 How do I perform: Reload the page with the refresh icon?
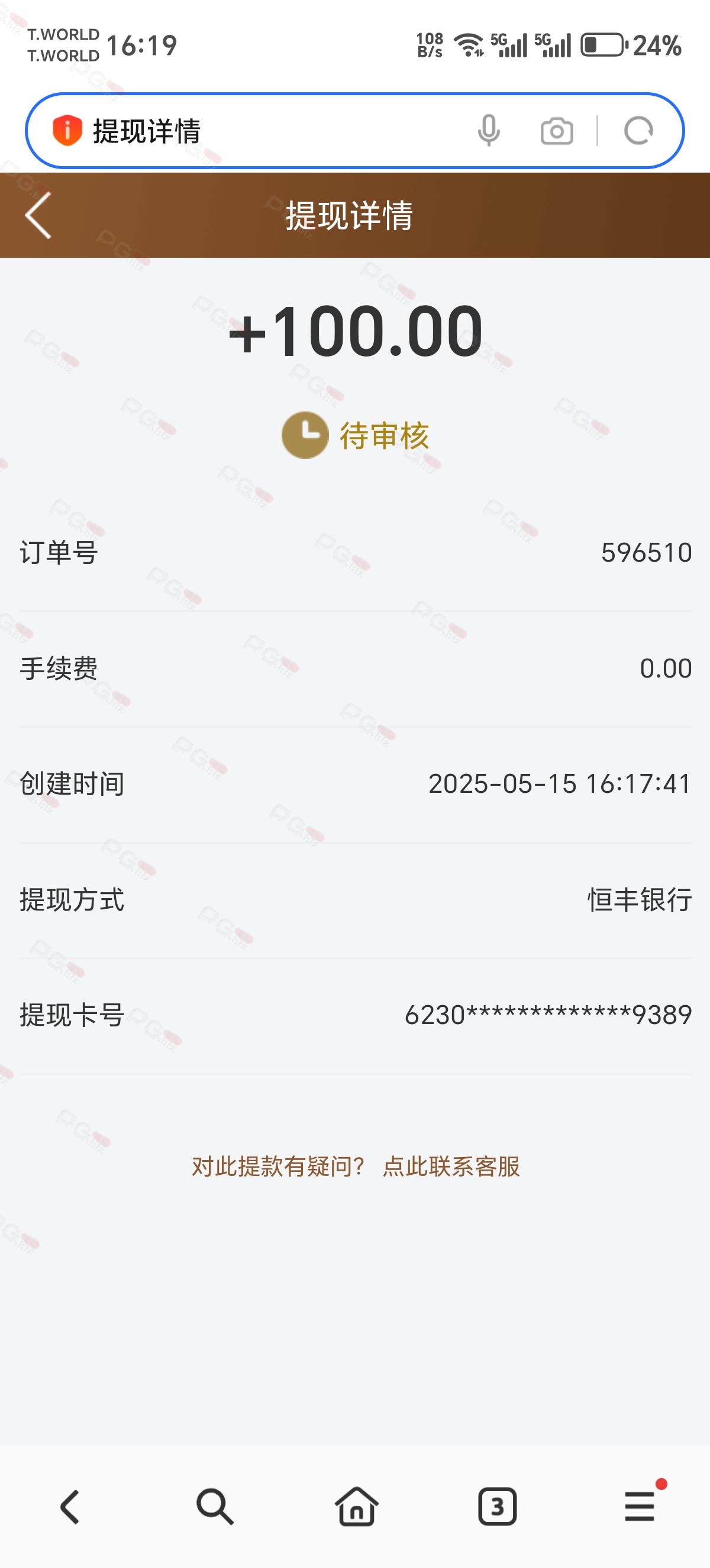point(639,131)
